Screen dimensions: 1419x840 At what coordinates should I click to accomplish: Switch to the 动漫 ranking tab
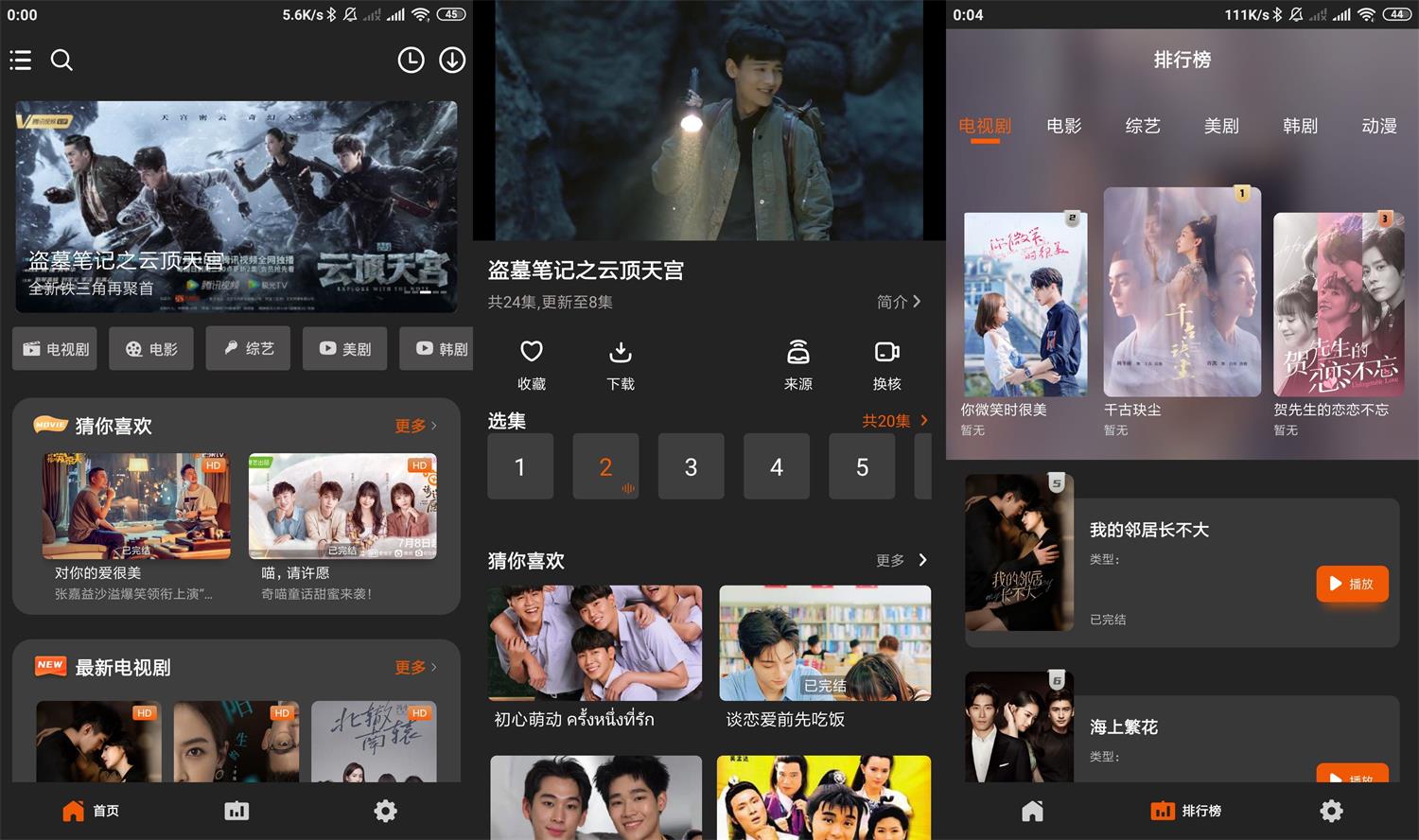coord(1378,126)
